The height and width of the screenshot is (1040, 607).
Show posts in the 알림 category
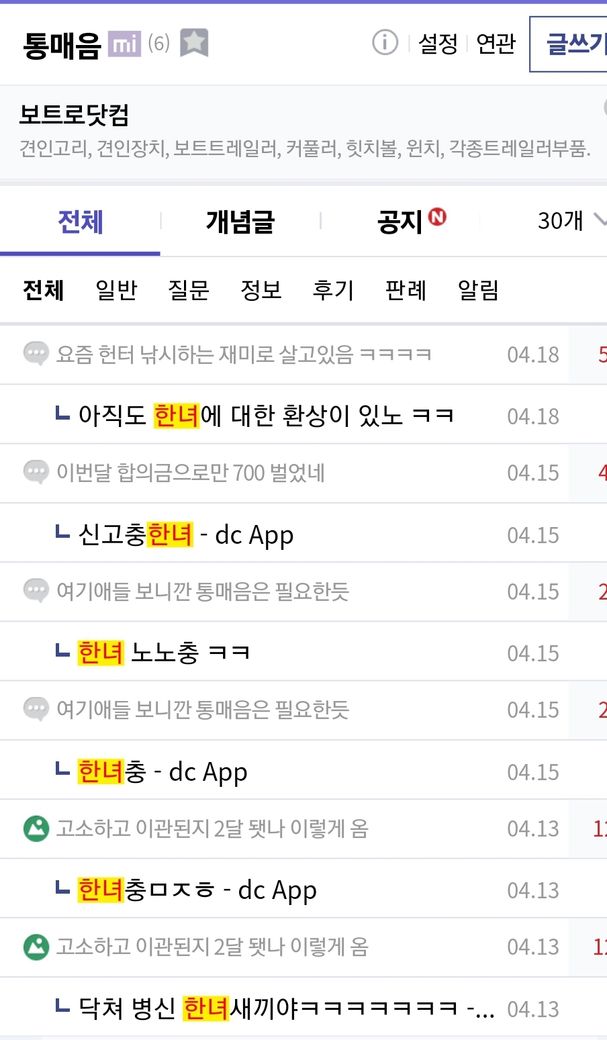tap(478, 290)
